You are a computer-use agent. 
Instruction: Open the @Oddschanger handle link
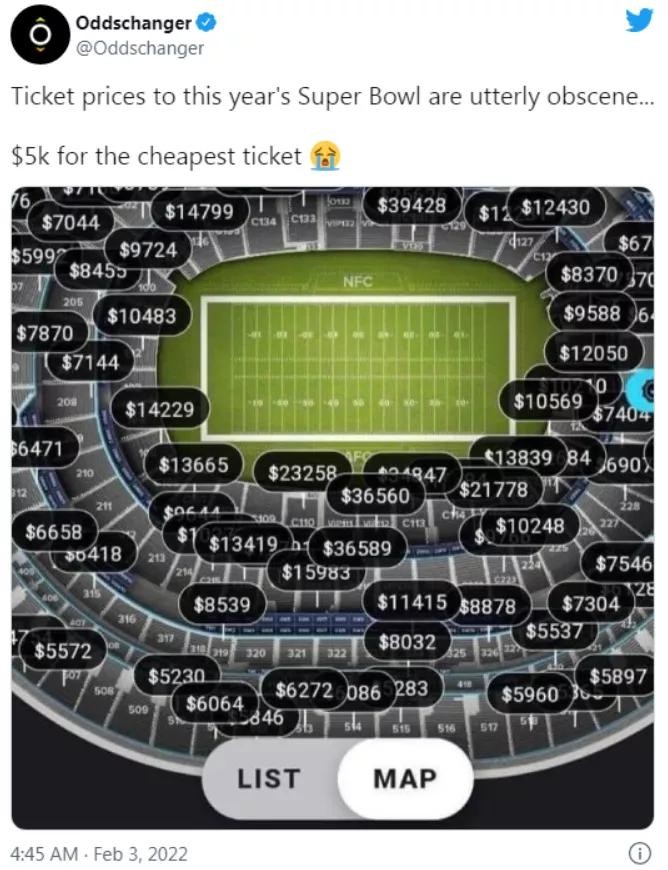[140, 47]
